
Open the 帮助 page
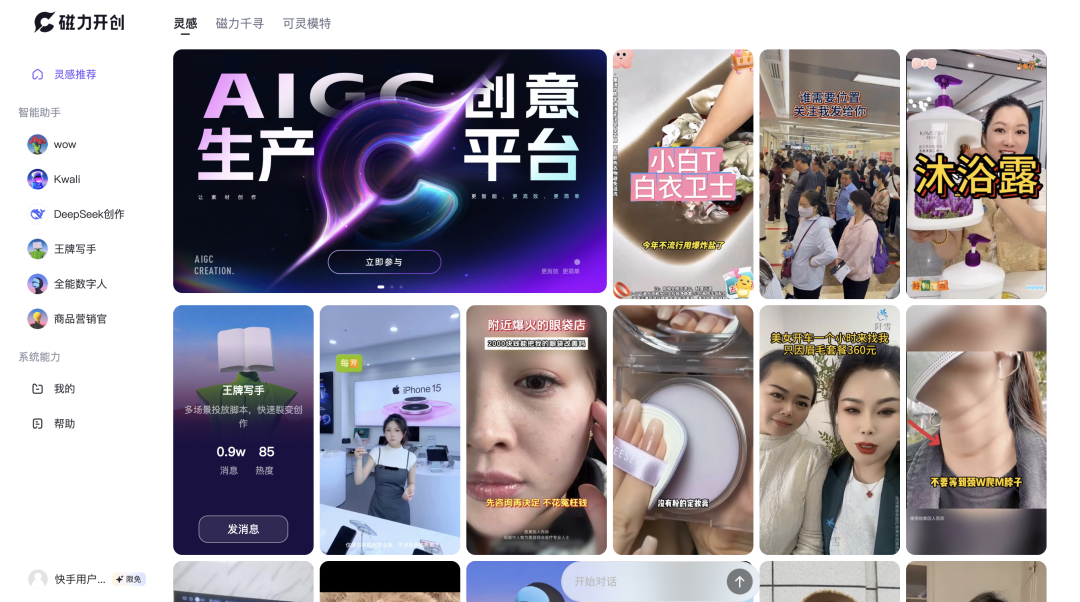click(x=63, y=424)
